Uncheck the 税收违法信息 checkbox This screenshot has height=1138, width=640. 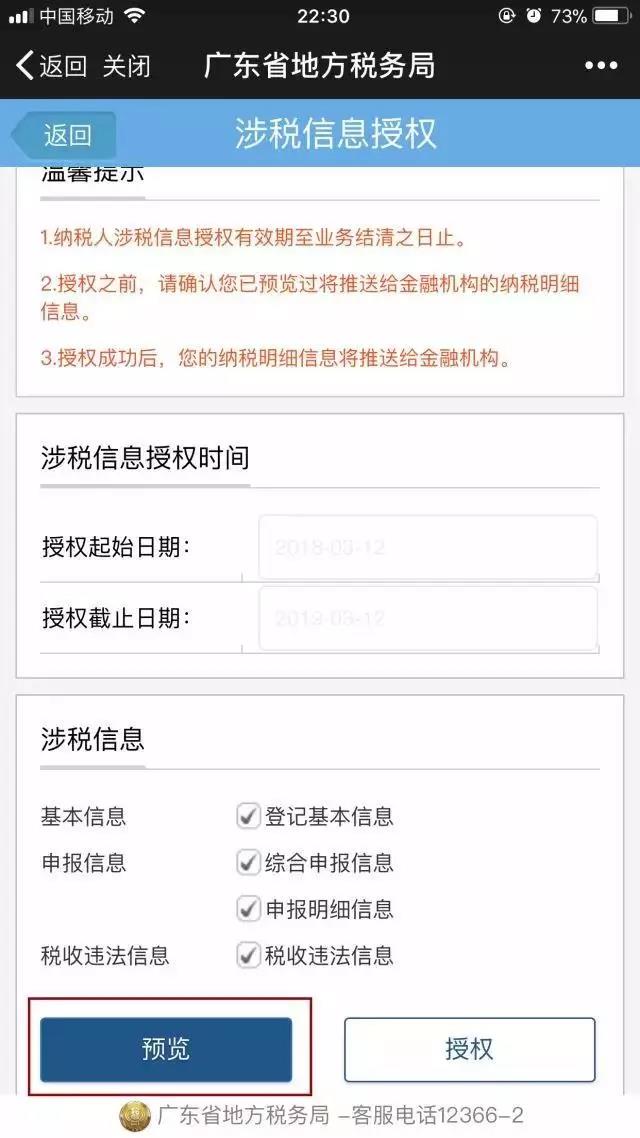(248, 955)
